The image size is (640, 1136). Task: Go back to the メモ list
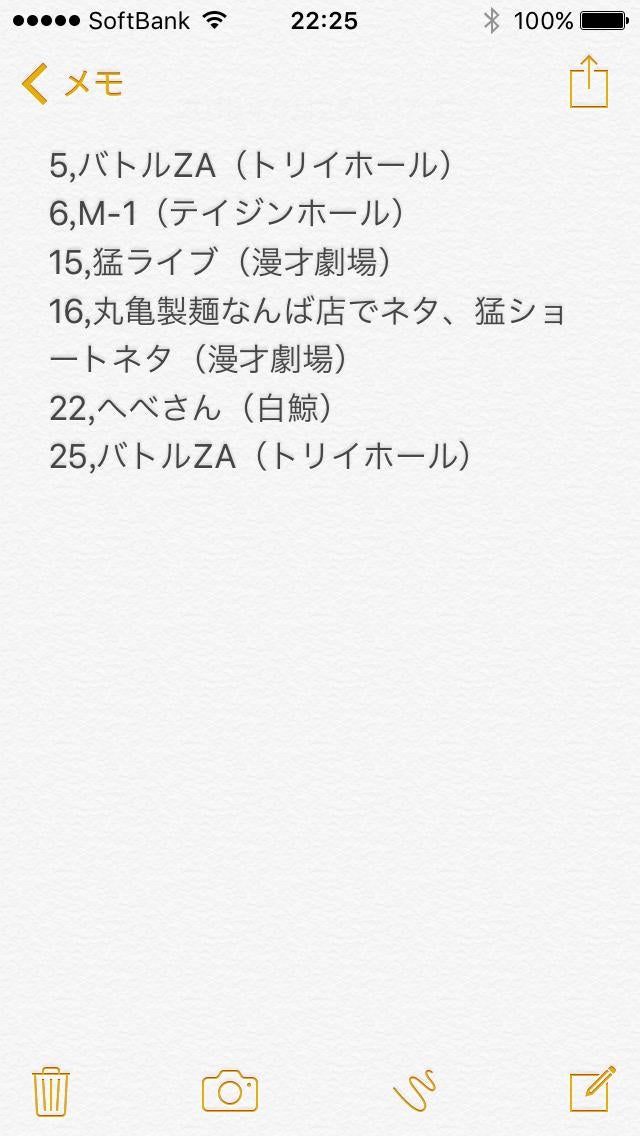[72, 84]
